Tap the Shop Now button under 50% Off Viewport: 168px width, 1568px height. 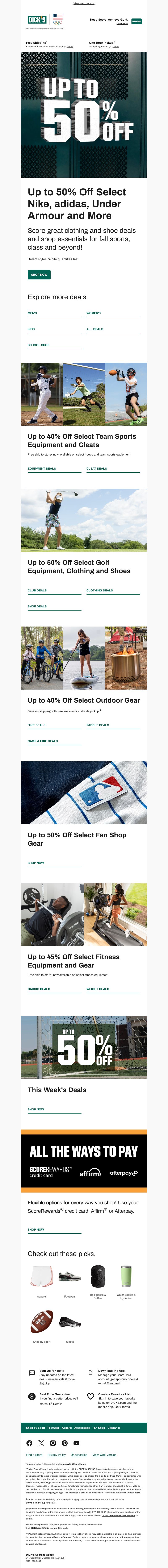coord(39,275)
